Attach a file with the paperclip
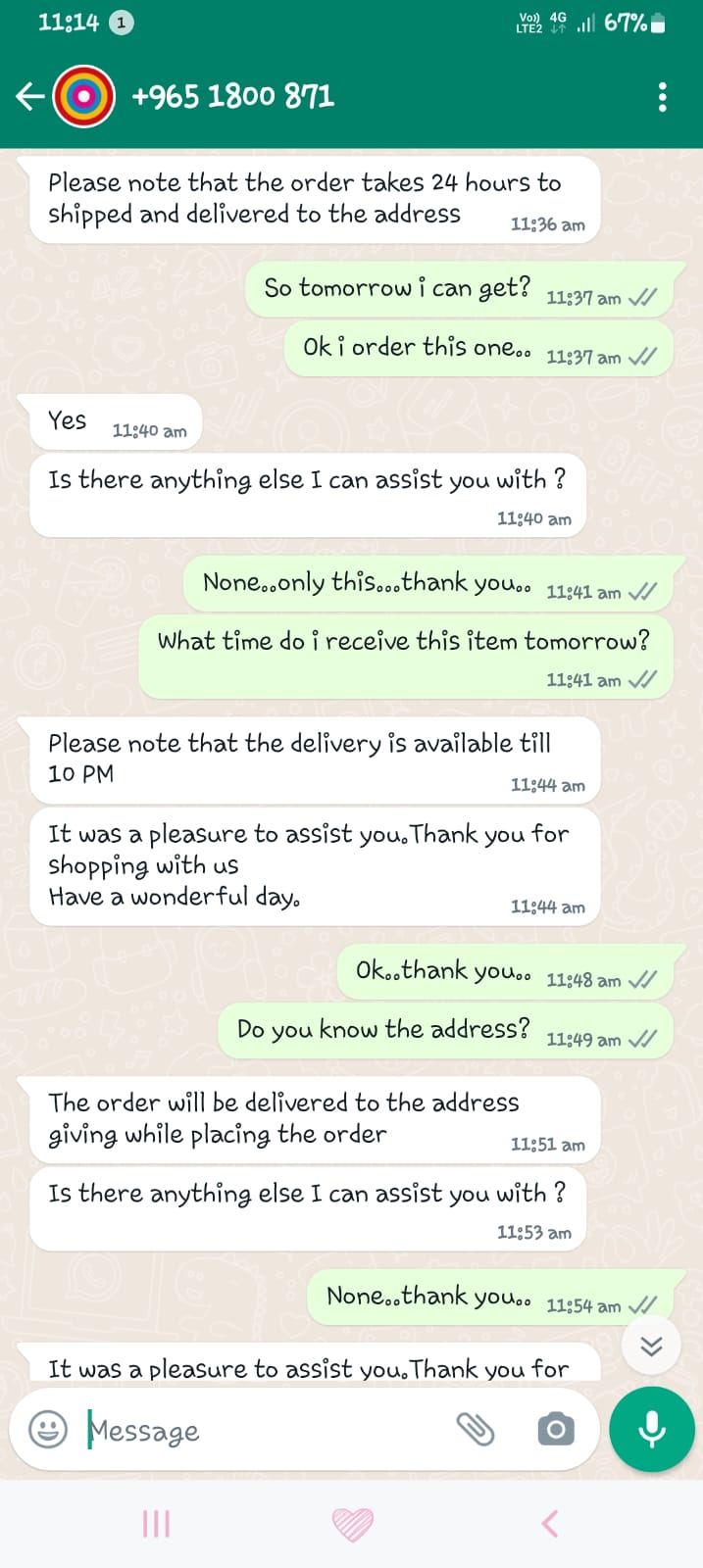 [x=476, y=1430]
